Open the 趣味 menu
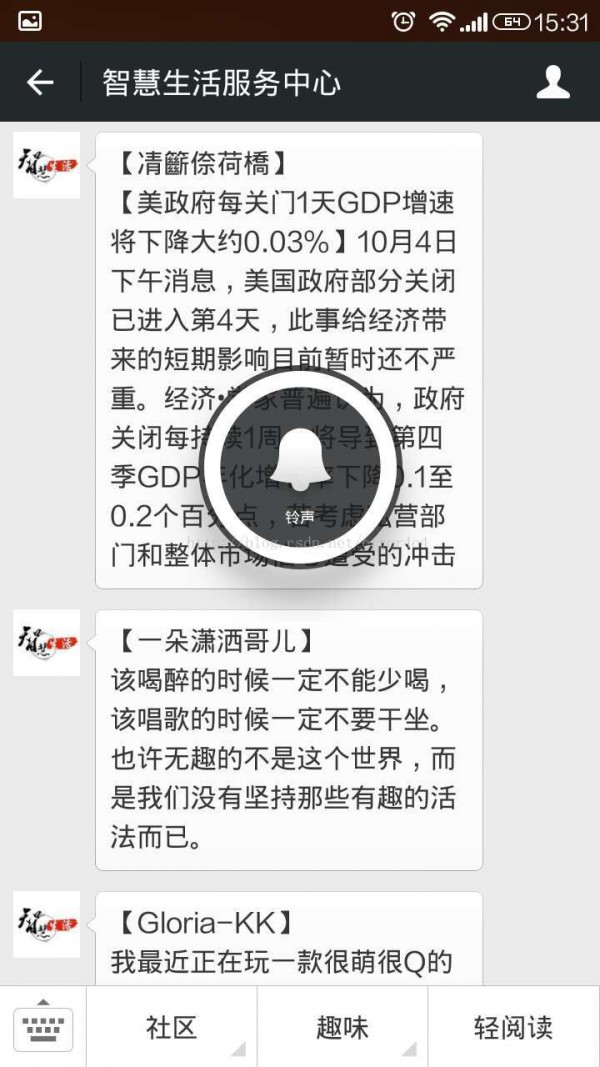600x1067 pixels. point(342,1026)
